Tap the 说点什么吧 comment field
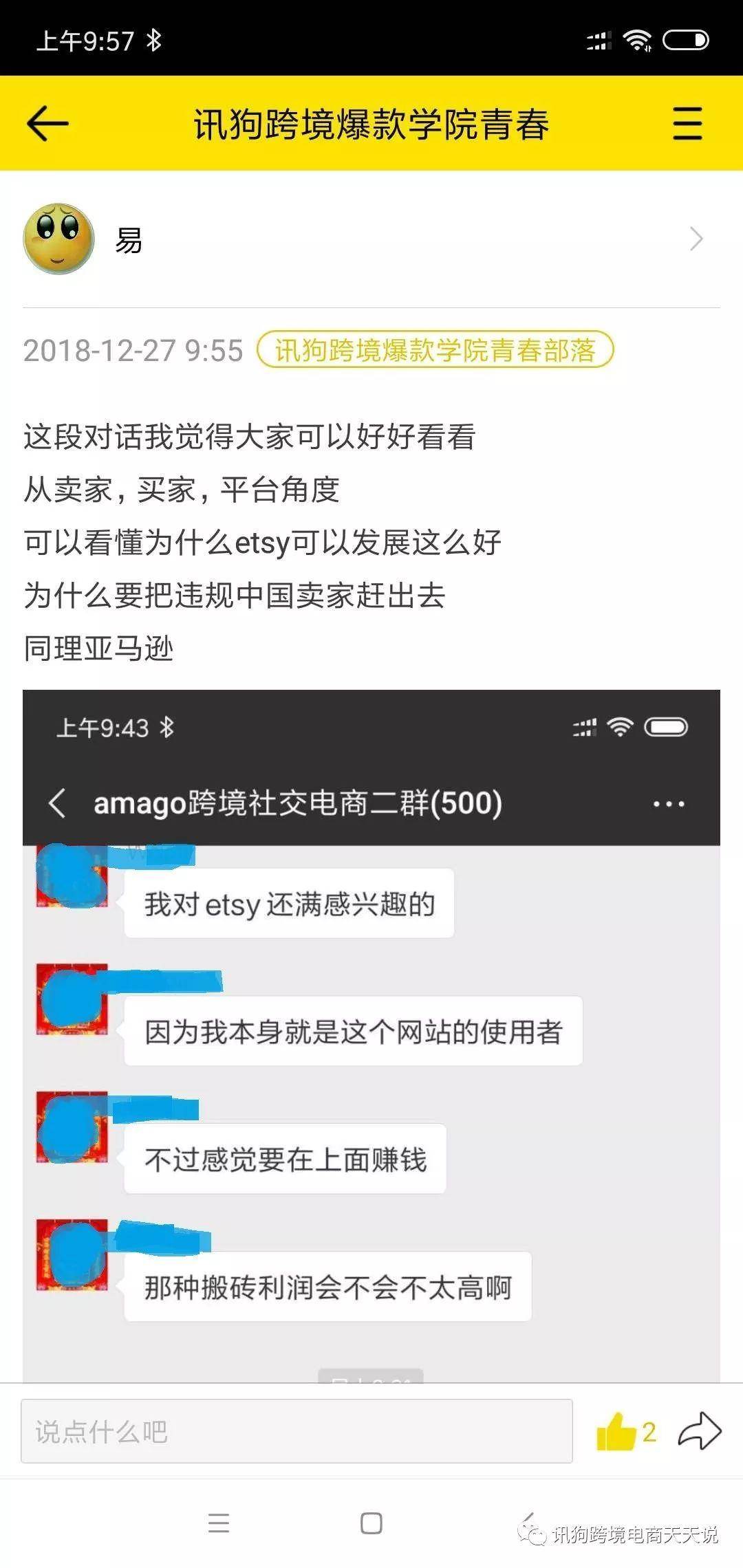The image size is (743, 1568). coord(297,1431)
